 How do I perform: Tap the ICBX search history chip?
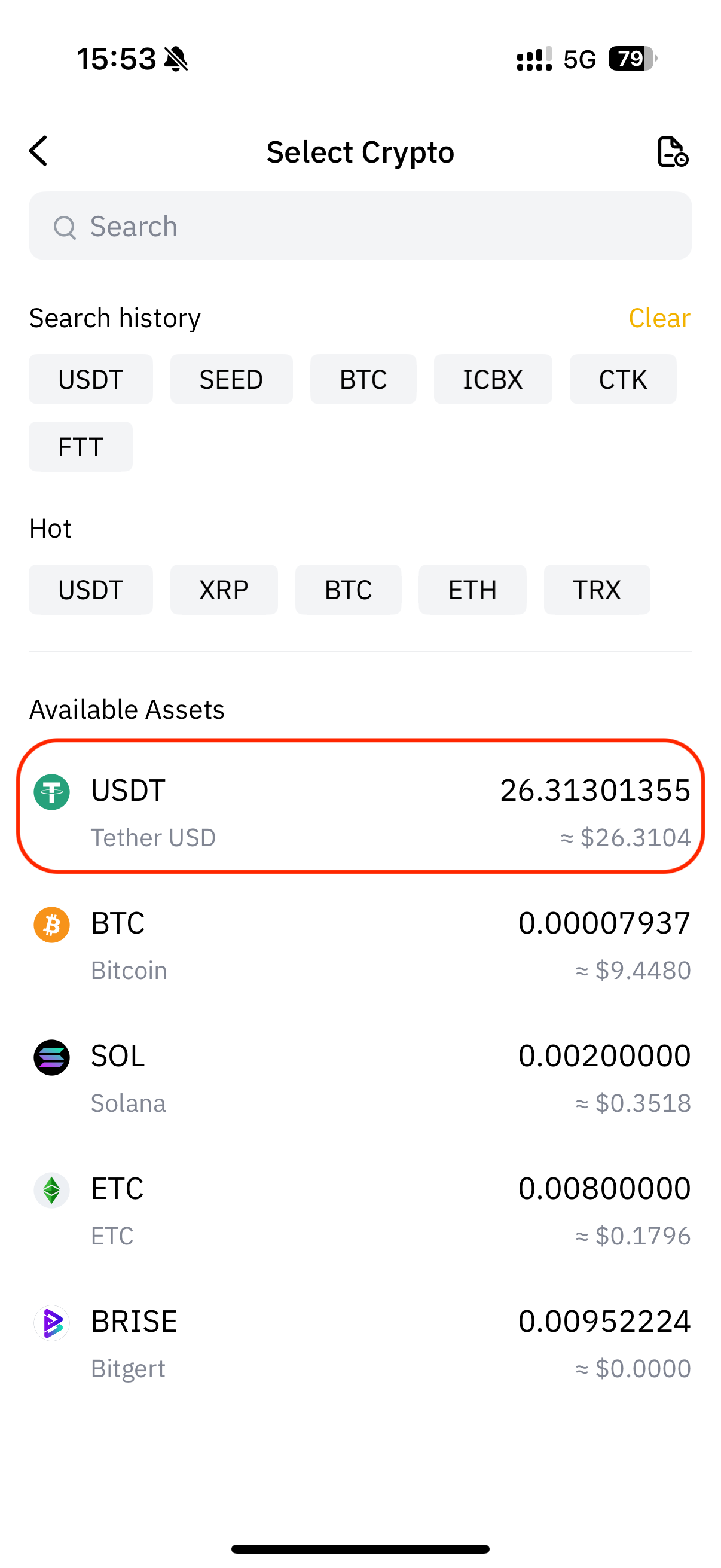pos(493,379)
